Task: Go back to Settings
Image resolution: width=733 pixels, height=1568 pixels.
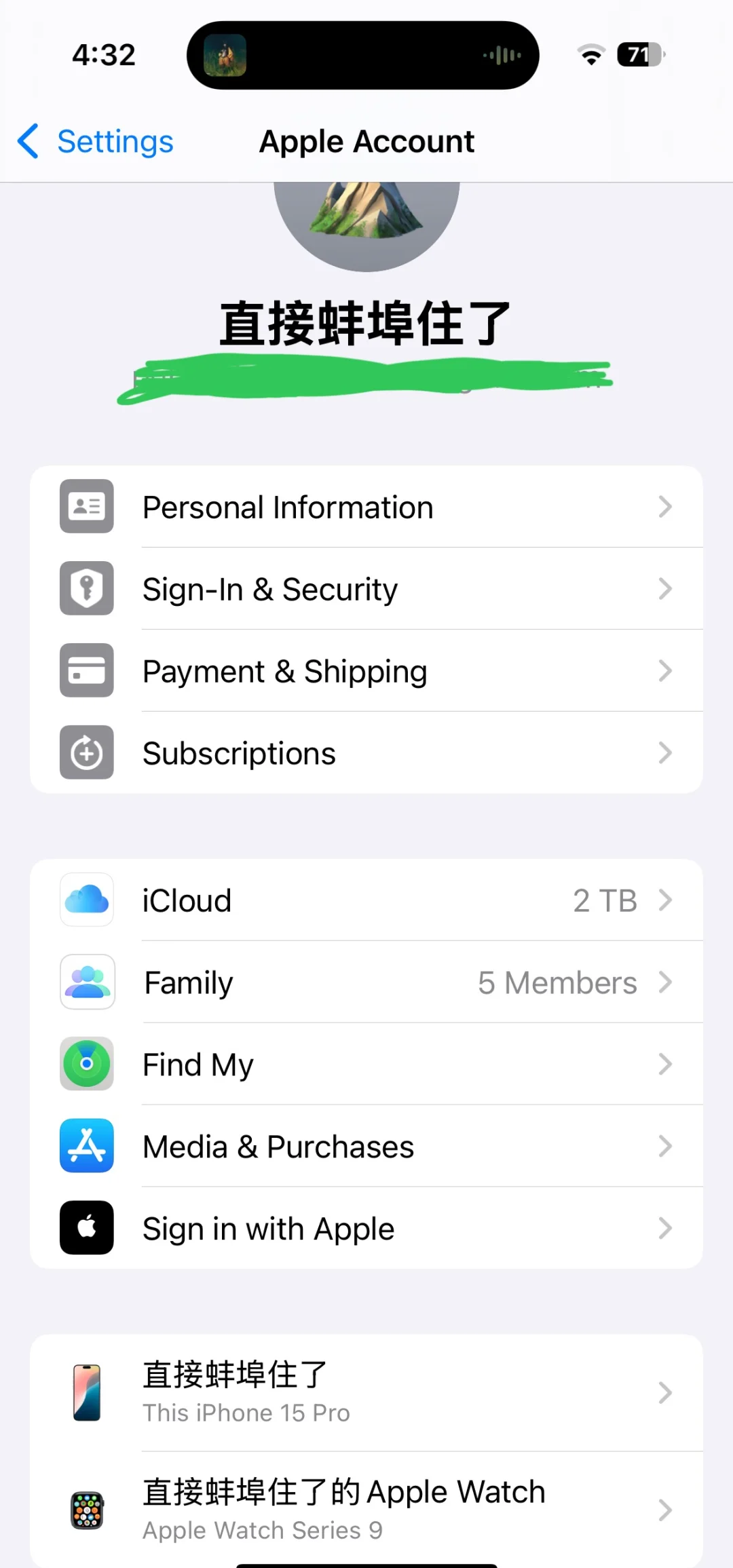Action: coord(96,141)
